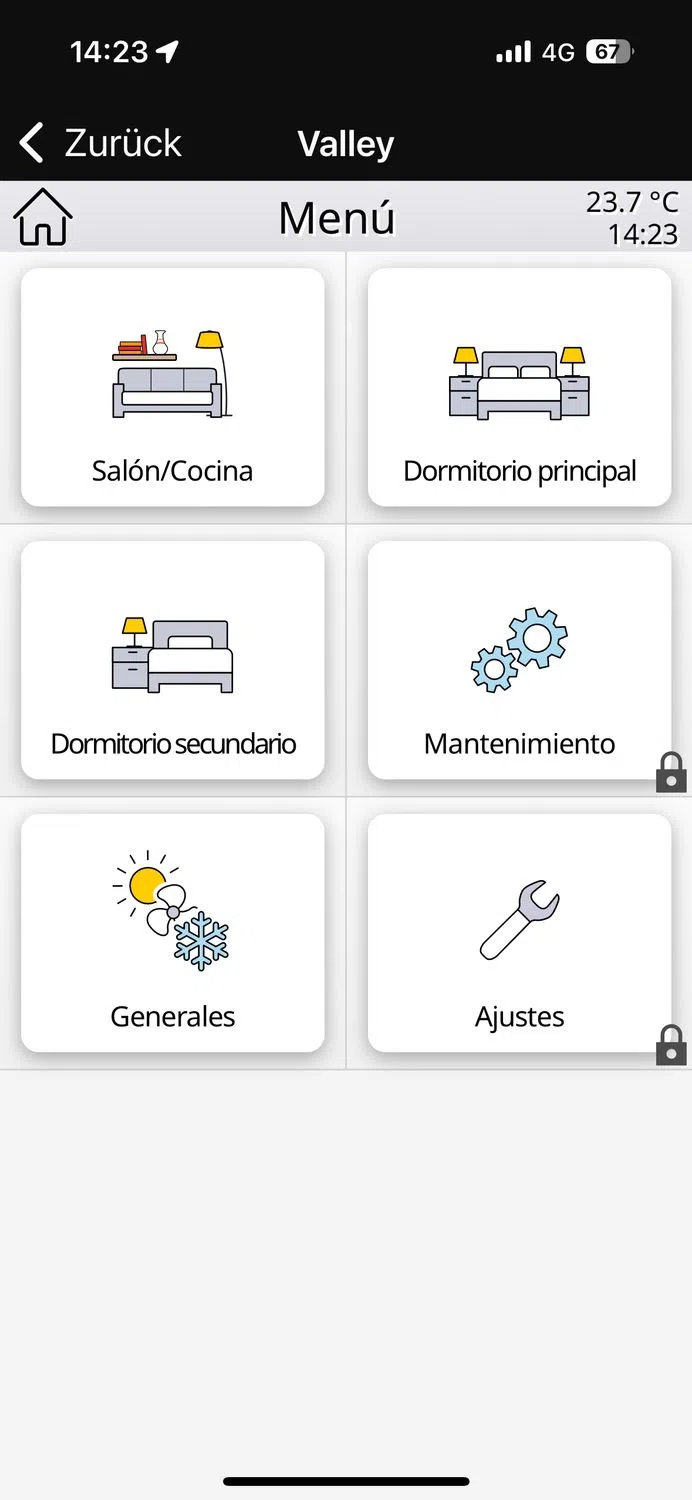Viewport: 692px width, 1500px height.
Task: Open the locked Mantenimiento section
Action: click(x=519, y=660)
